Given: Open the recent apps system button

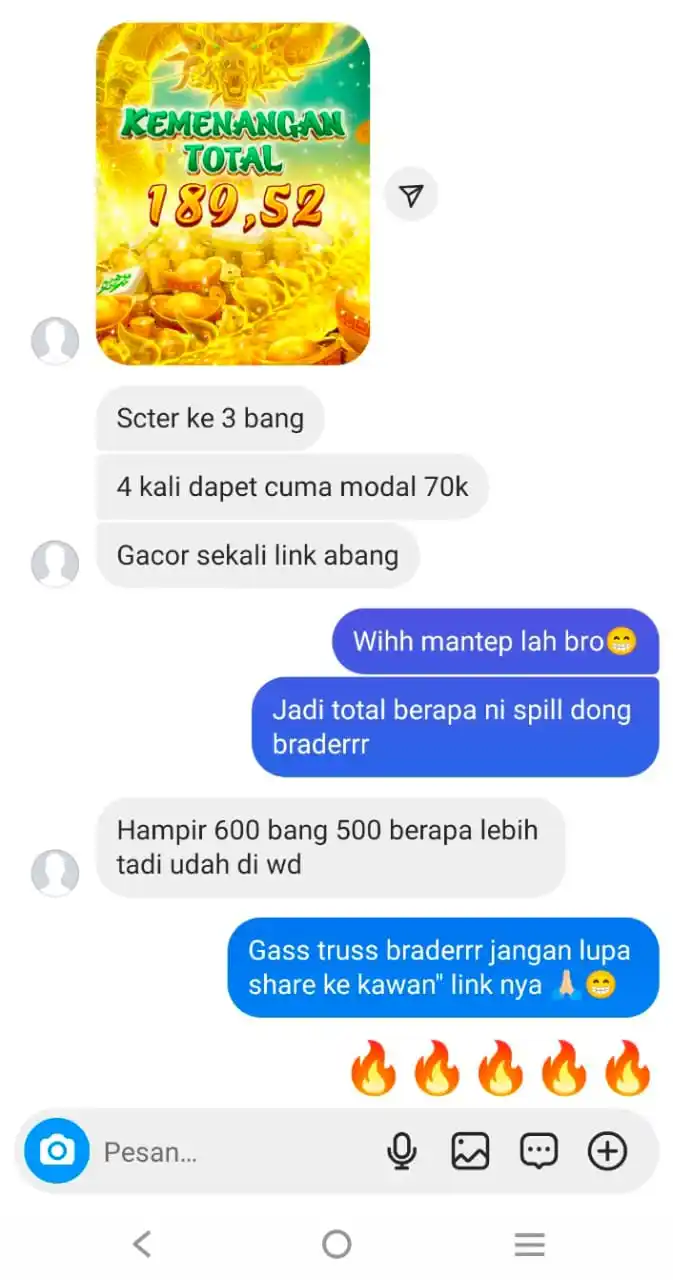Looking at the screenshot, I should (530, 1244).
